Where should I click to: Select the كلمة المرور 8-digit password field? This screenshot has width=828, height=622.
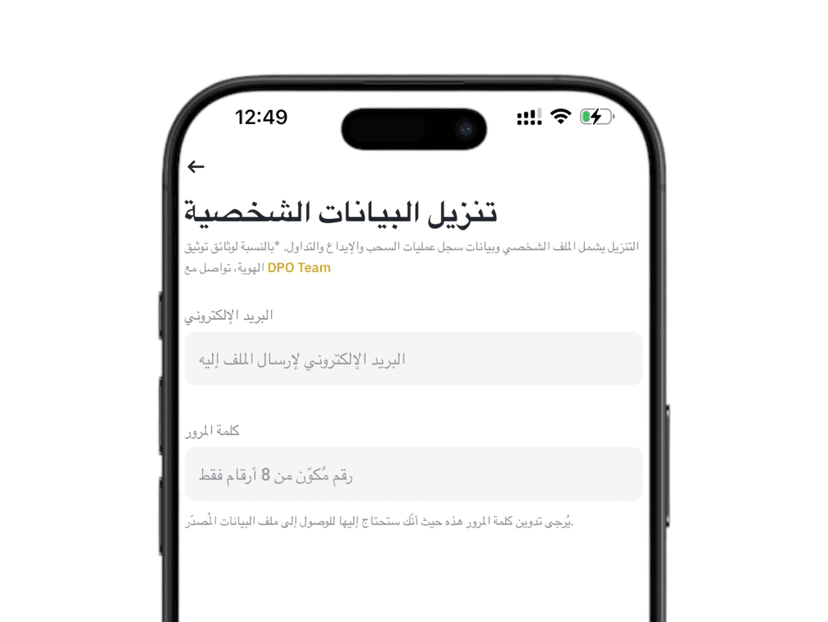point(413,474)
